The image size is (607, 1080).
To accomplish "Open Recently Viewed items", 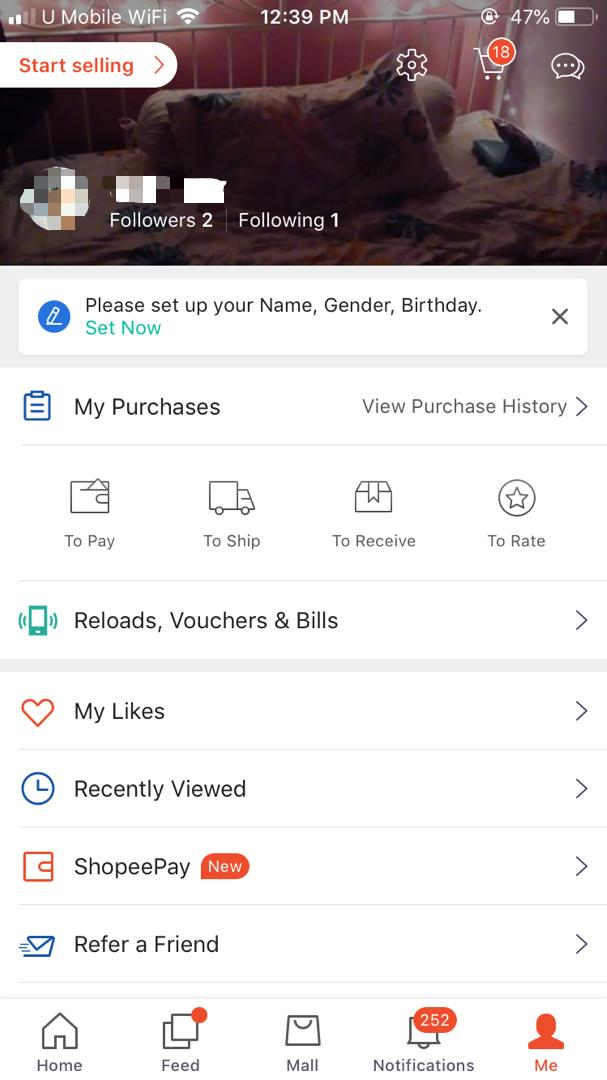I will (303, 788).
